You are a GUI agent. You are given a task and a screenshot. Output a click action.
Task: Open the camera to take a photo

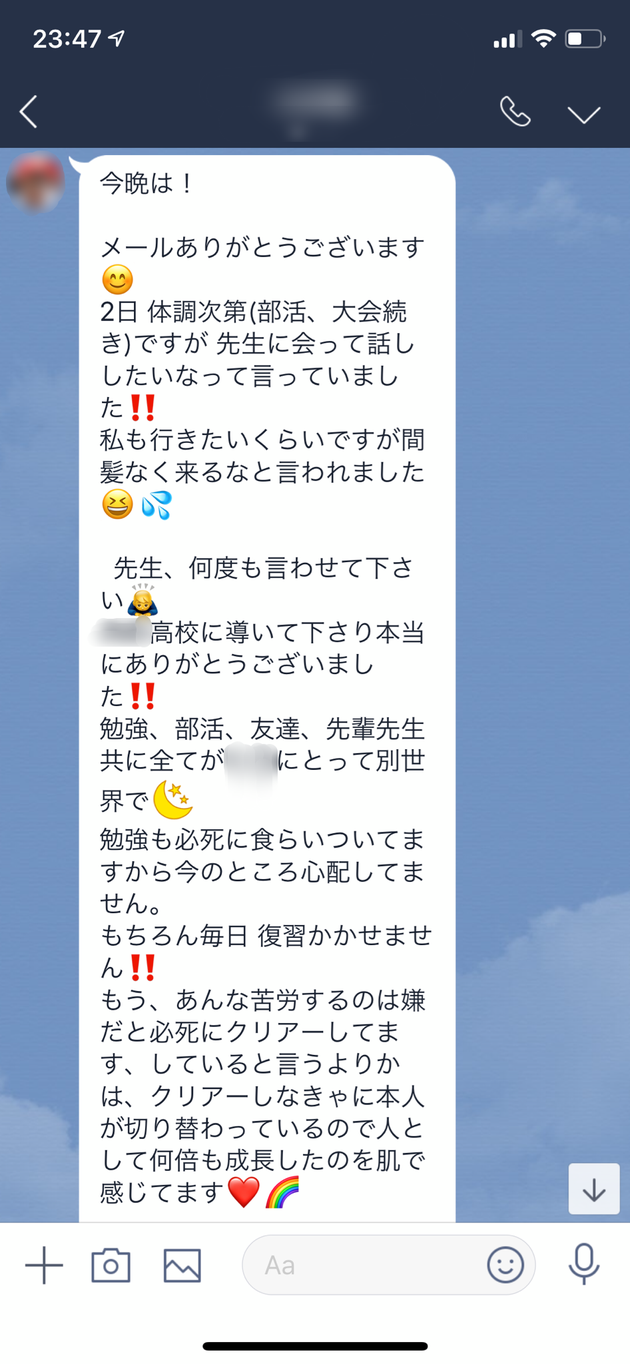coord(111,1265)
